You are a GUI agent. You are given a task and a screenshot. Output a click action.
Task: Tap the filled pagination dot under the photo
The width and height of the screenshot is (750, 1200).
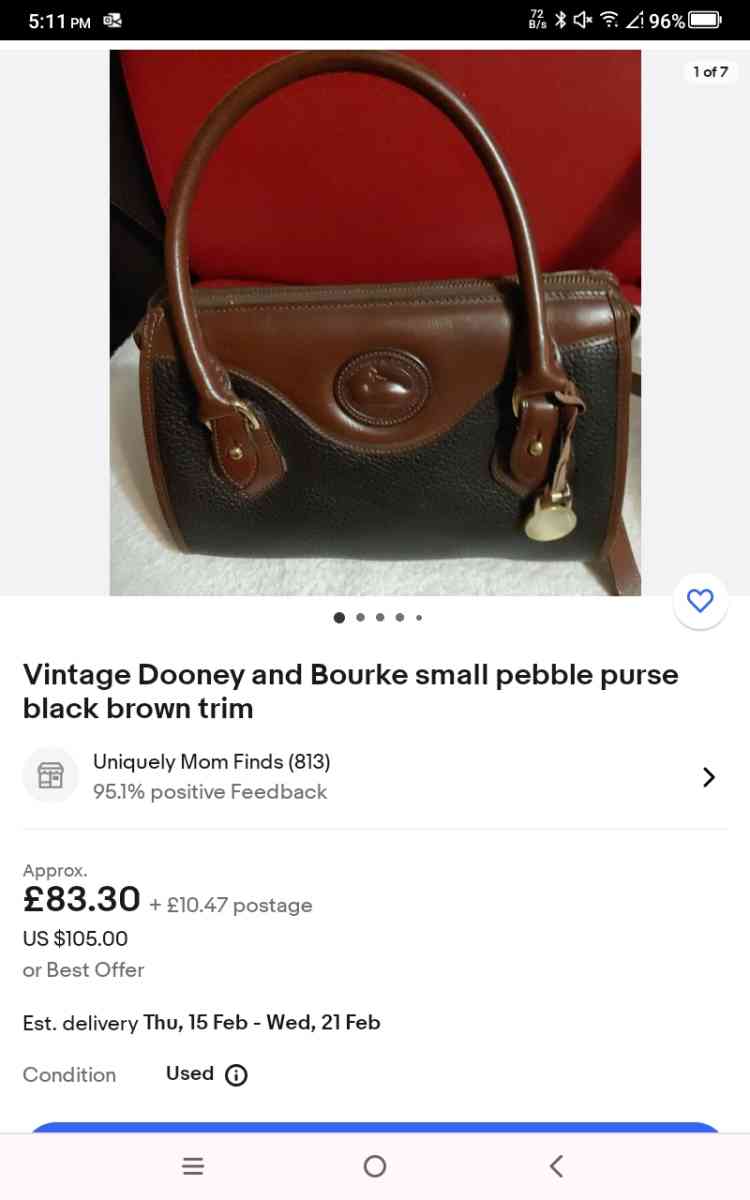point(339,617)
